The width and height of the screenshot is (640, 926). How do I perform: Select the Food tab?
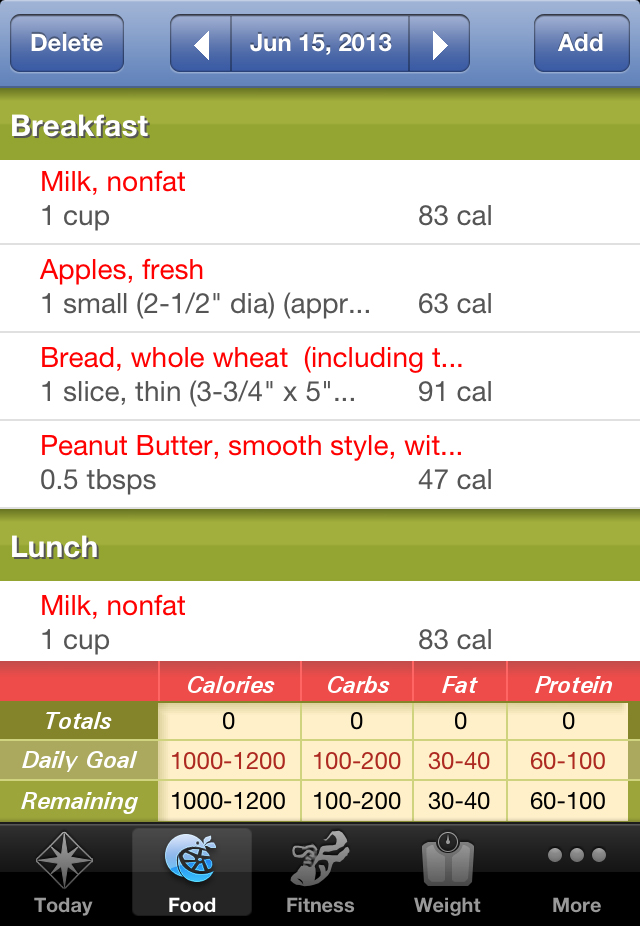(x=192, y=874)
